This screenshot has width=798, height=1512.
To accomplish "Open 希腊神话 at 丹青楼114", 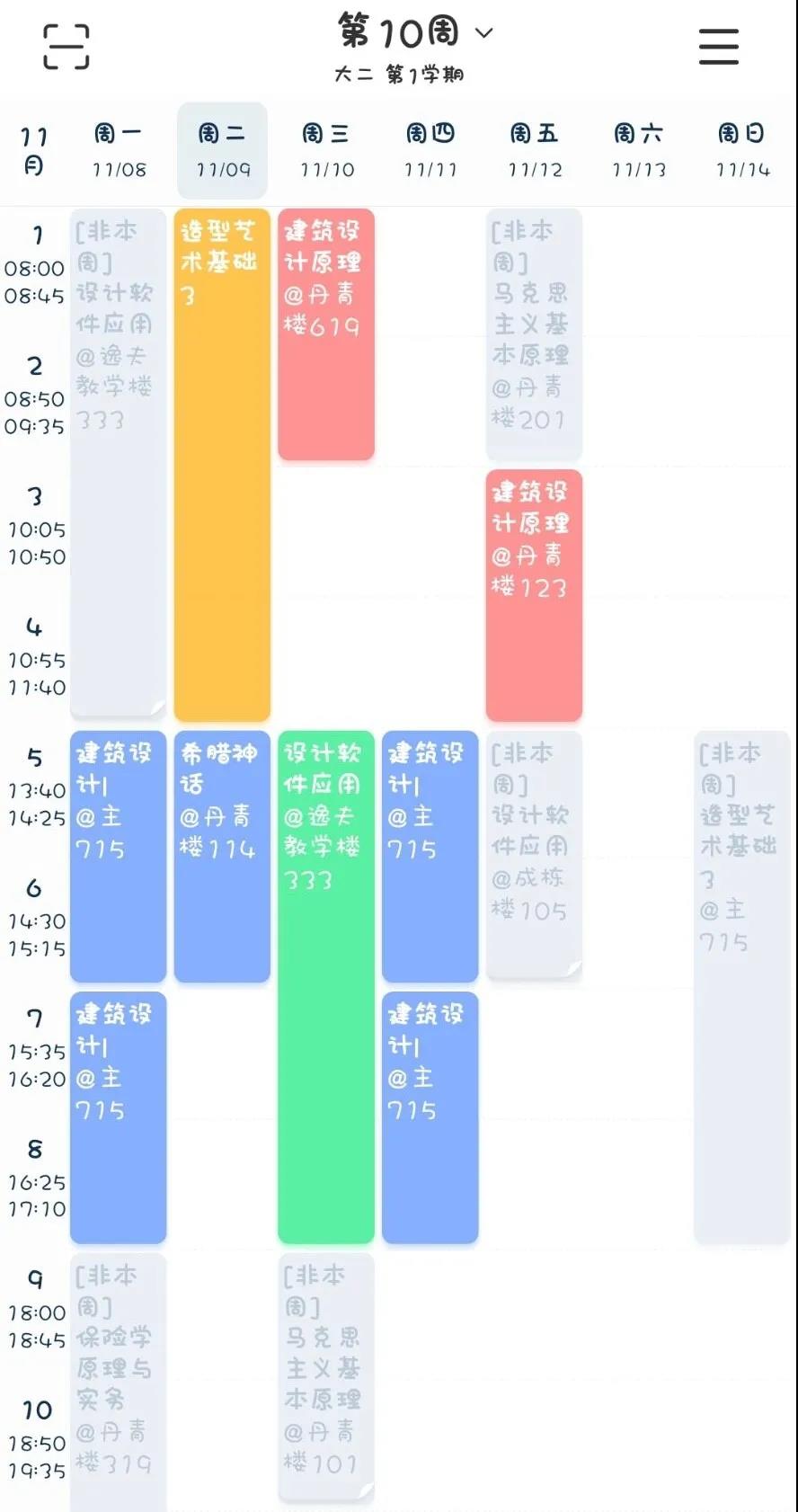I will click(x=222, y=856).
